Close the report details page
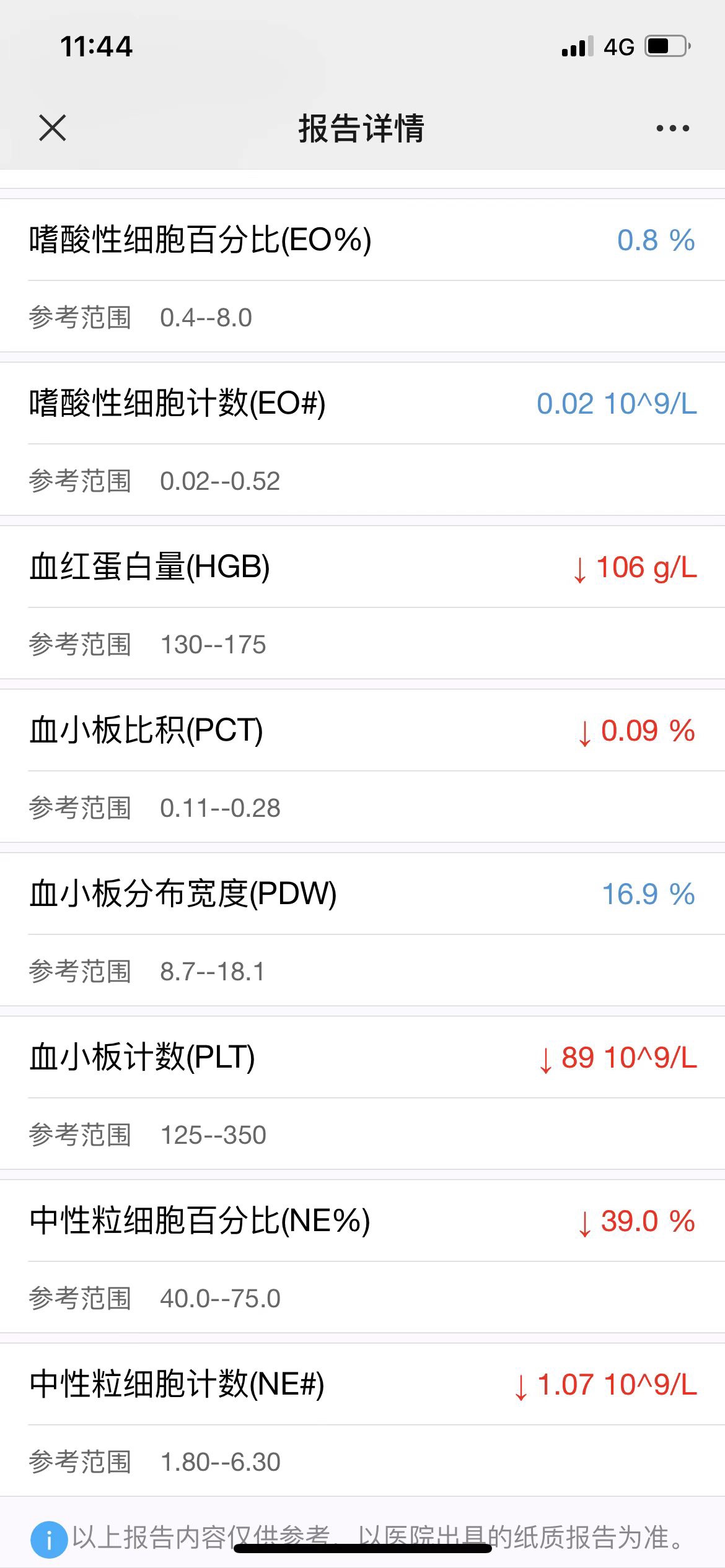This screenshot has height=1568, width=725. coord(52,128)
